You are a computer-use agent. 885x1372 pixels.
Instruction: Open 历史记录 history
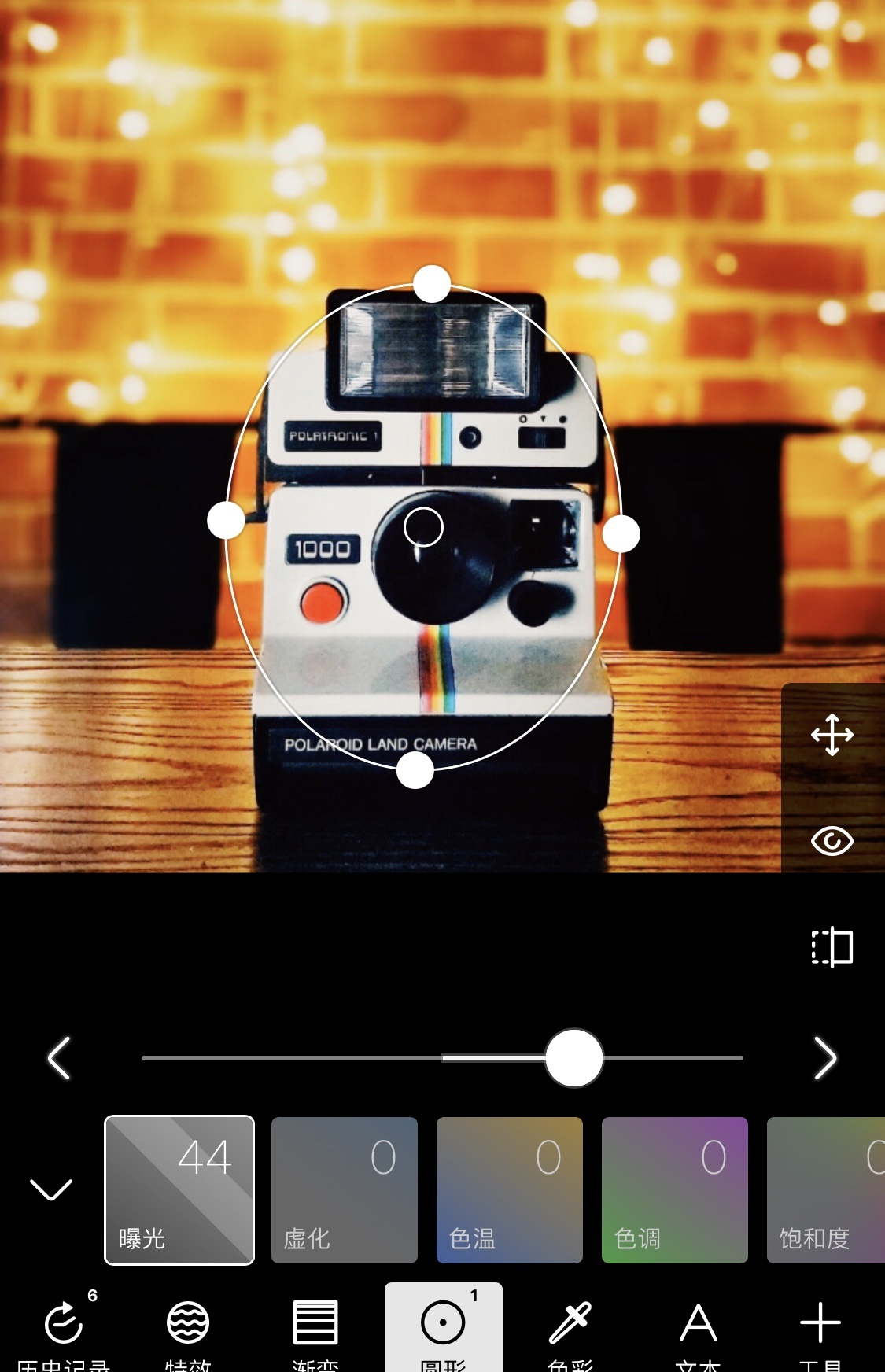pyautogui.click(x=64, y=1330)
